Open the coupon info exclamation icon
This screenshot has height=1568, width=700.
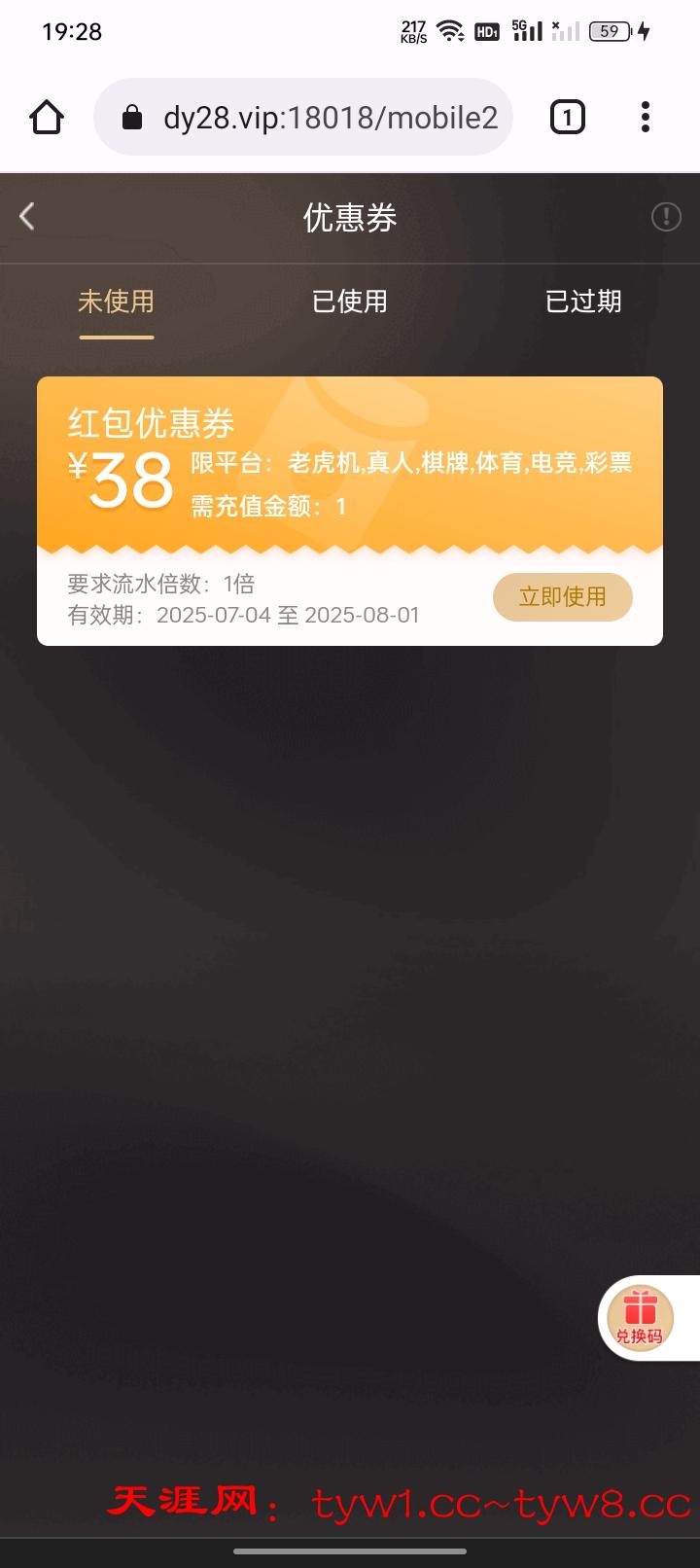click(666, 216)
